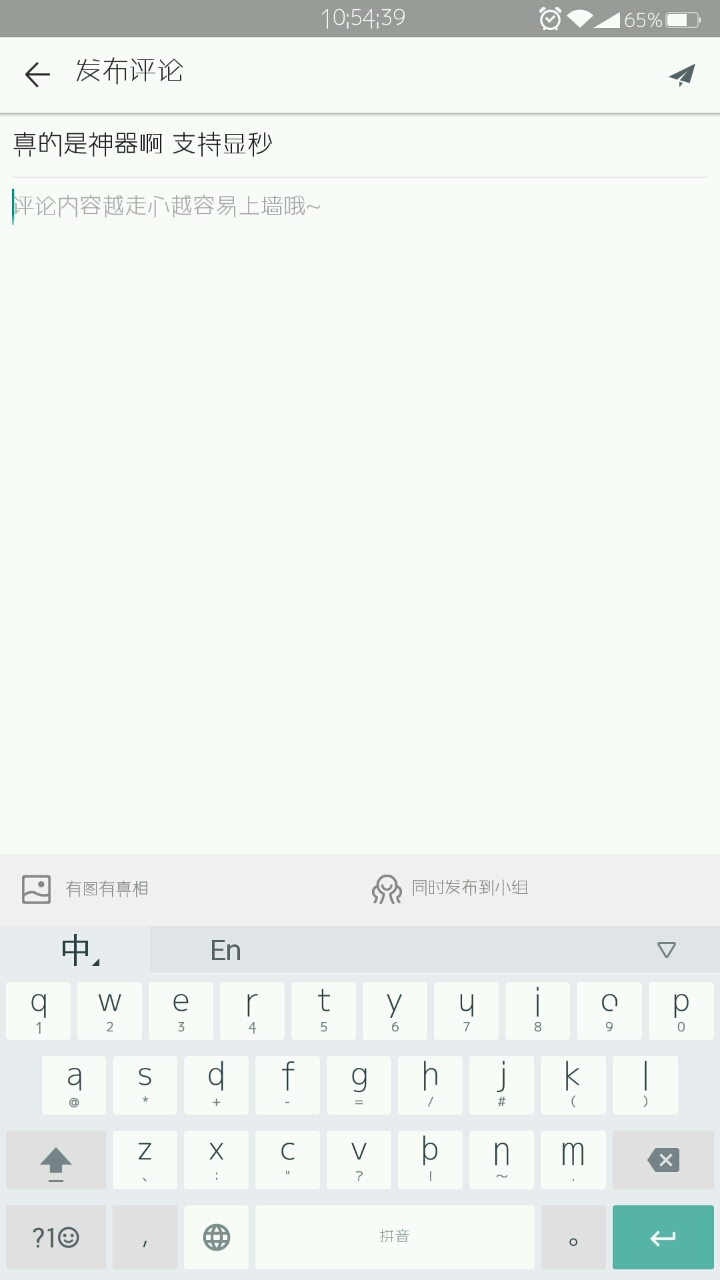Screen dimensions: 720x1280
Task: Tap the green return key
Action: (x=663, y=1237)
